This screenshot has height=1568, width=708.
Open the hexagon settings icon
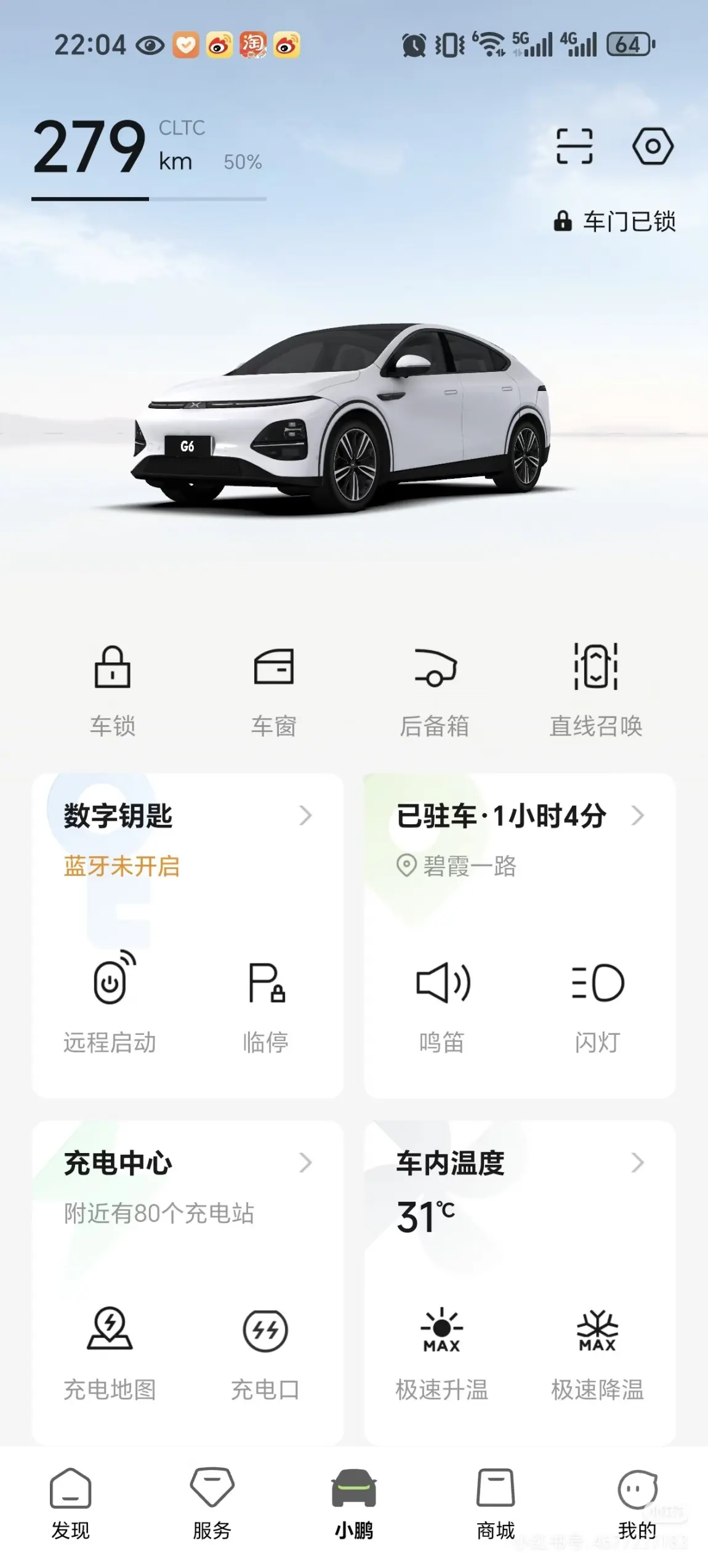[x=653, y=146]
